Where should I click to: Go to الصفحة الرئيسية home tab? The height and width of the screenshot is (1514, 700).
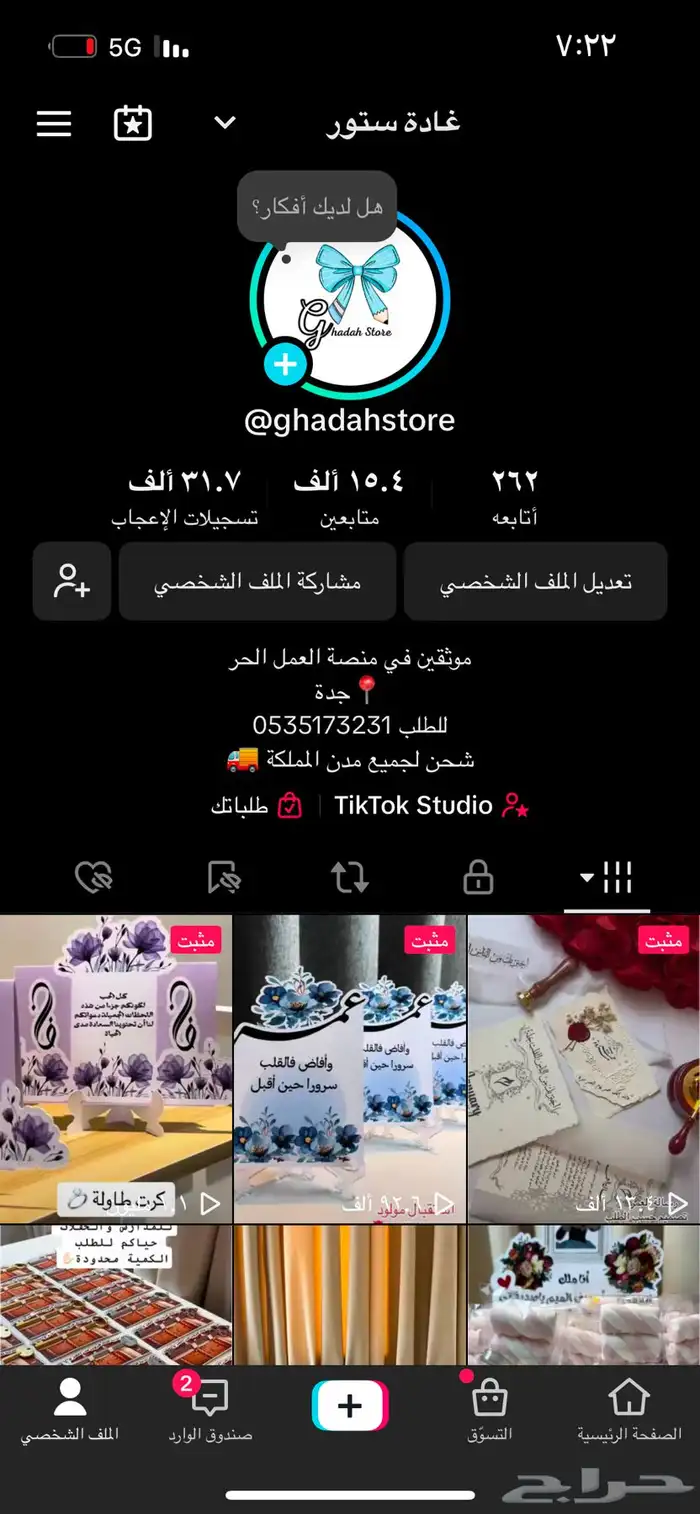[629, 1410]
